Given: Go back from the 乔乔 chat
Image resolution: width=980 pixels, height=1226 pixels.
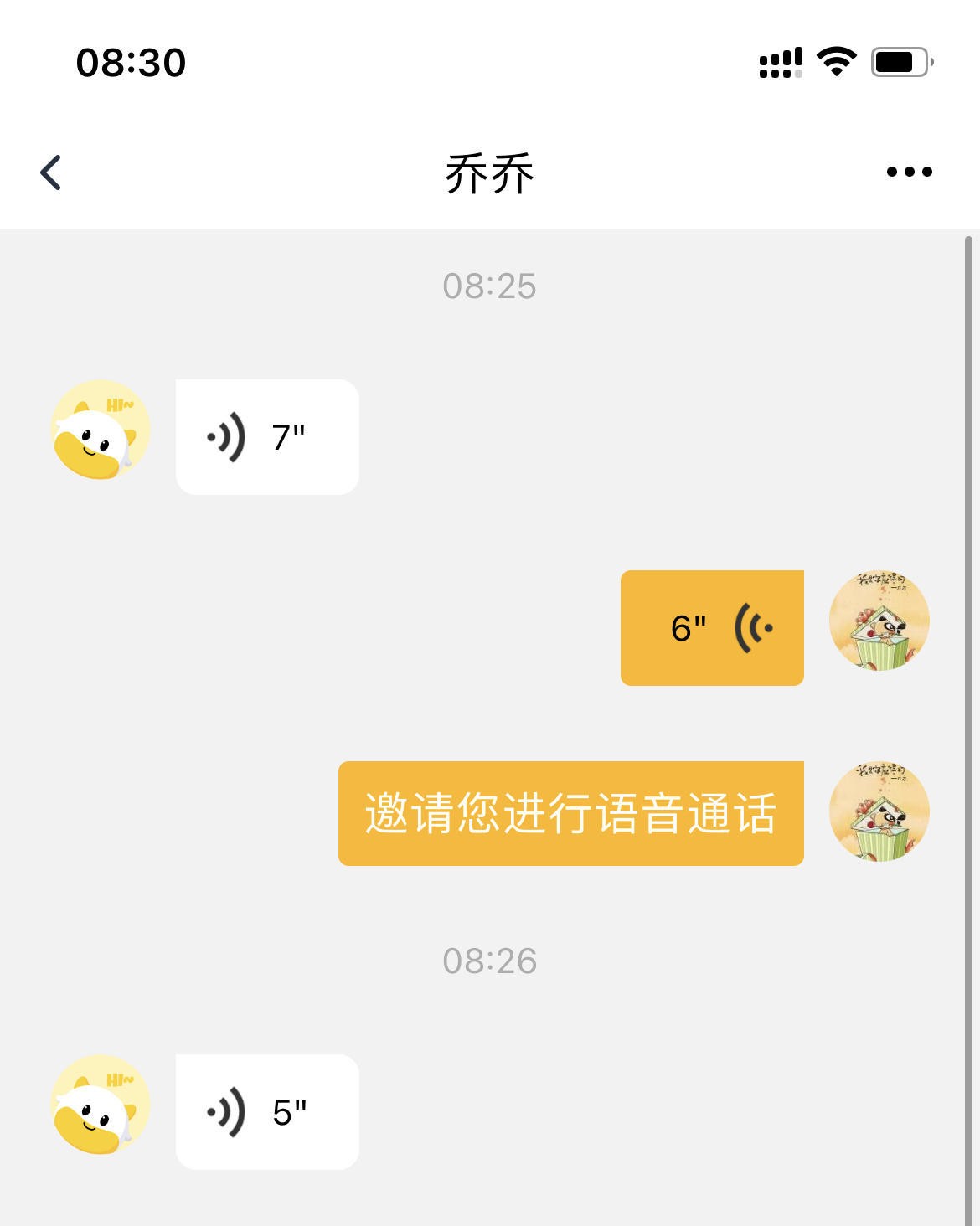Looking at the screenshot, I should (51, 173).
